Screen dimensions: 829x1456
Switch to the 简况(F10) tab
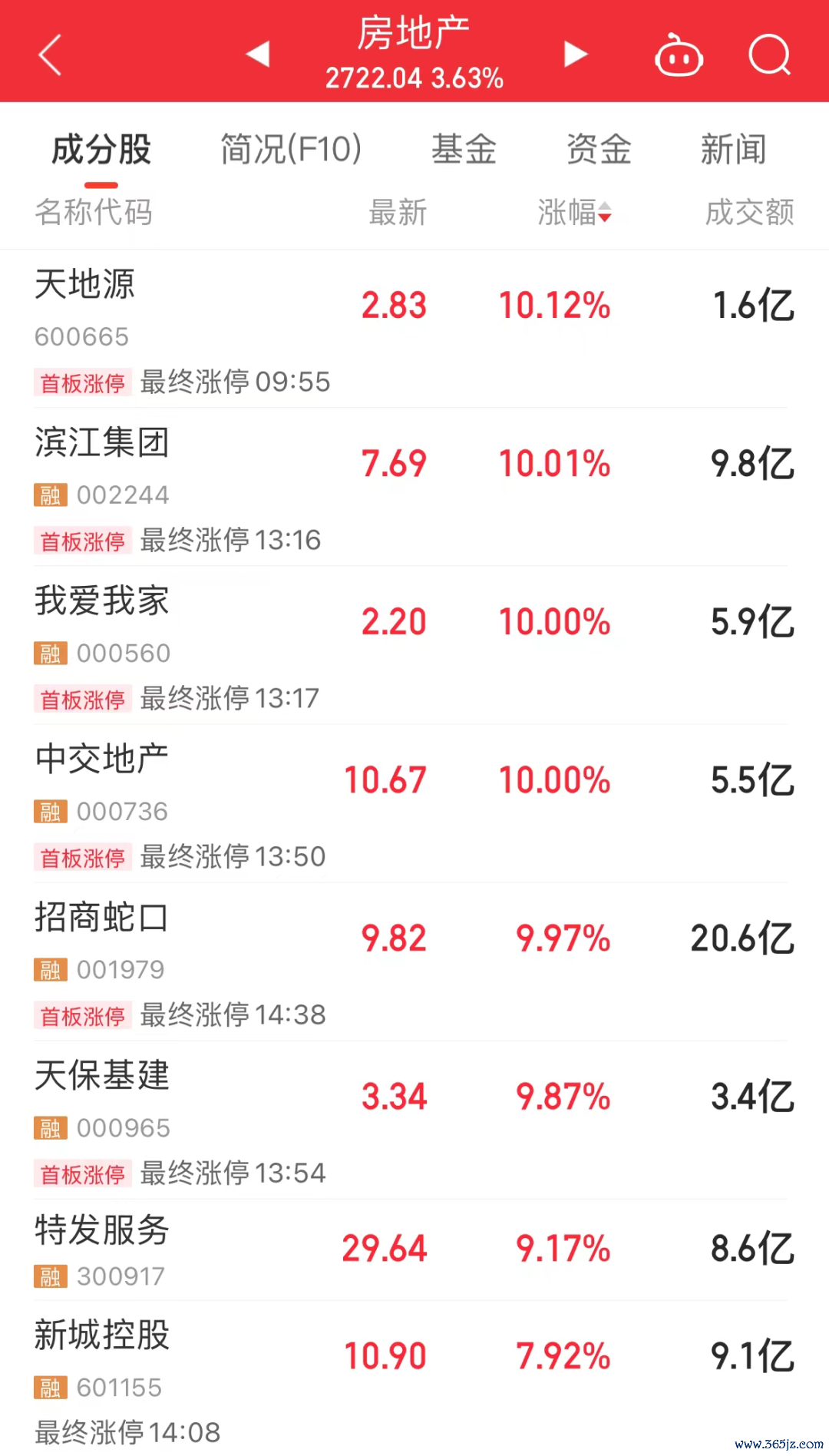coord(291,150)
